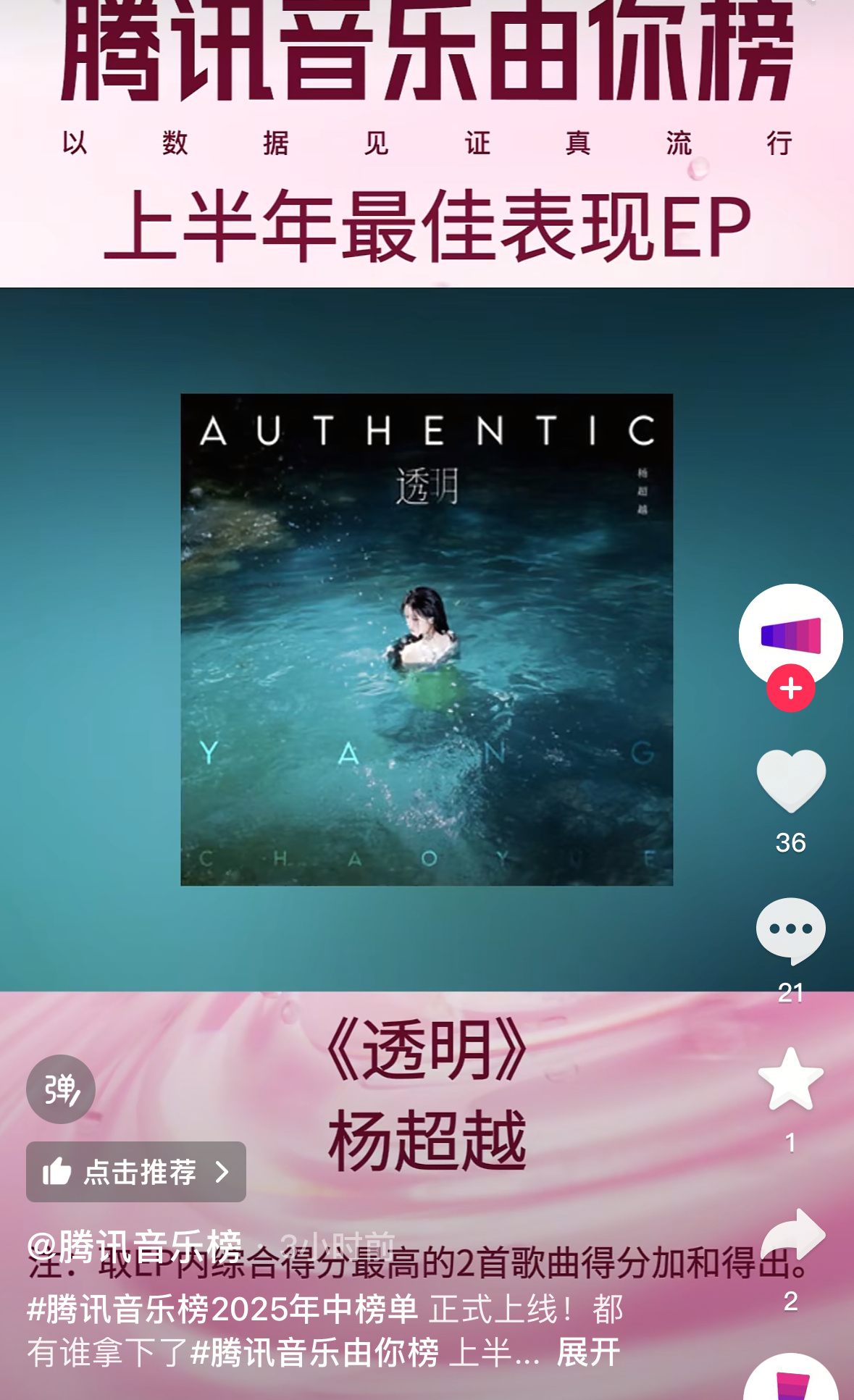Tap the 点击推荐 recommend button
This screenshot has width=854, height=1400.
click(136, 1172)
